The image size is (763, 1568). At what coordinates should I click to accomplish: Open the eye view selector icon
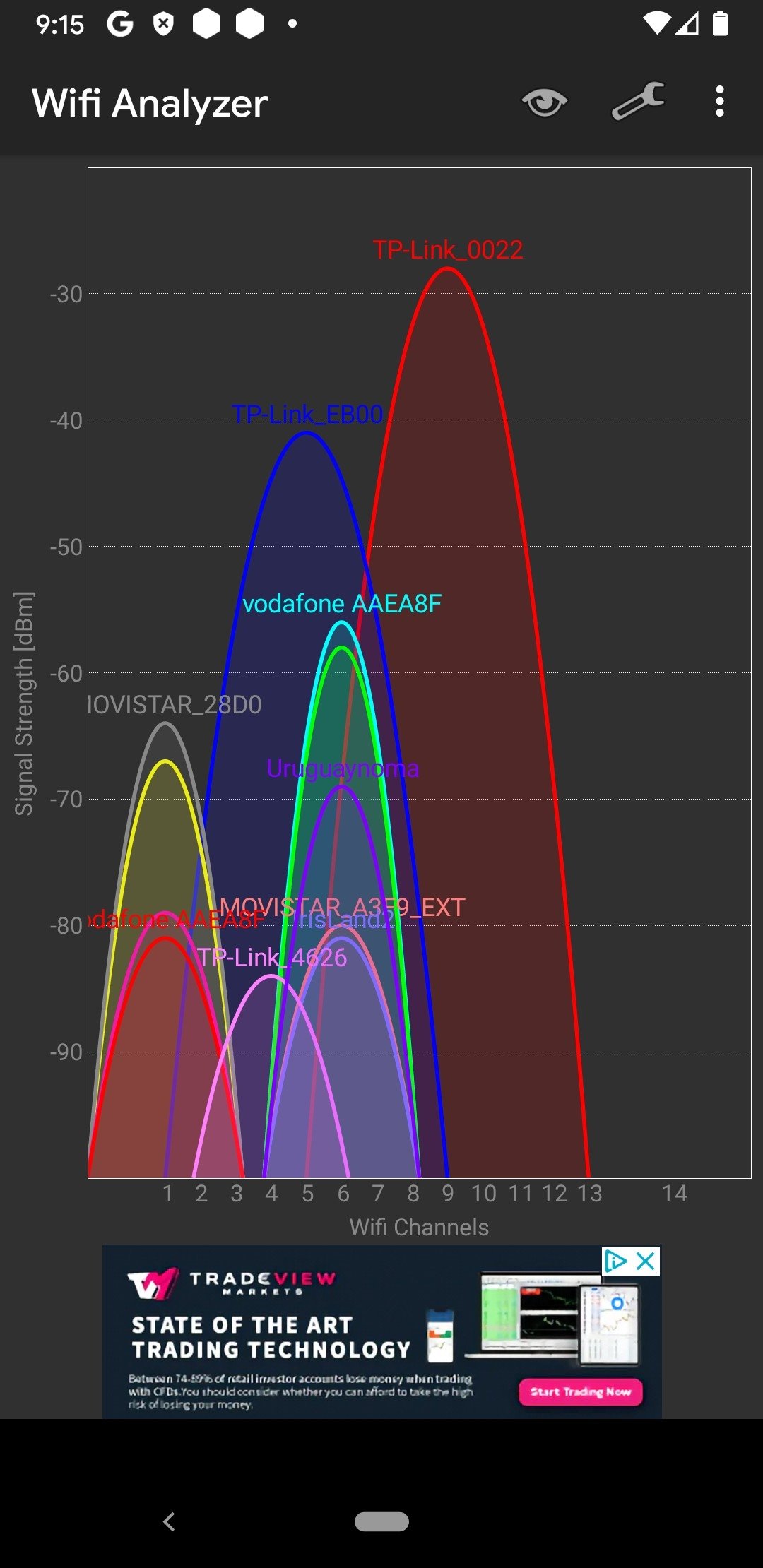click(544, 103)
